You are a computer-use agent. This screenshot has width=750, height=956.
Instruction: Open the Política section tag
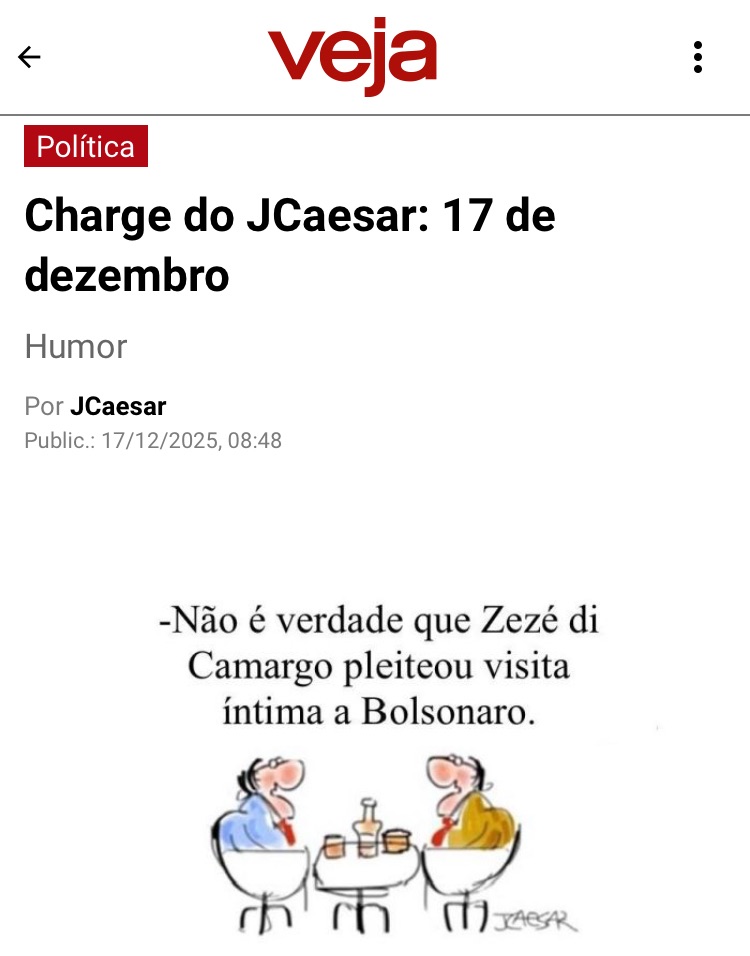tap(86, 147)
